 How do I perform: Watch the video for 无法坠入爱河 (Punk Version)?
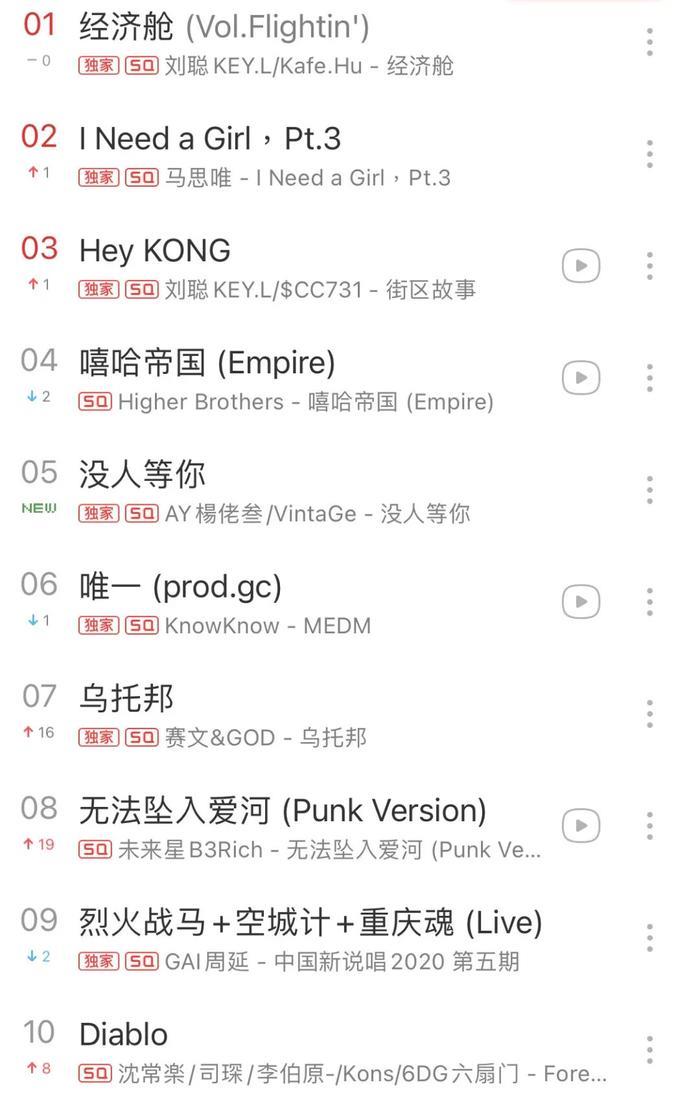click(x=581, y=826)
